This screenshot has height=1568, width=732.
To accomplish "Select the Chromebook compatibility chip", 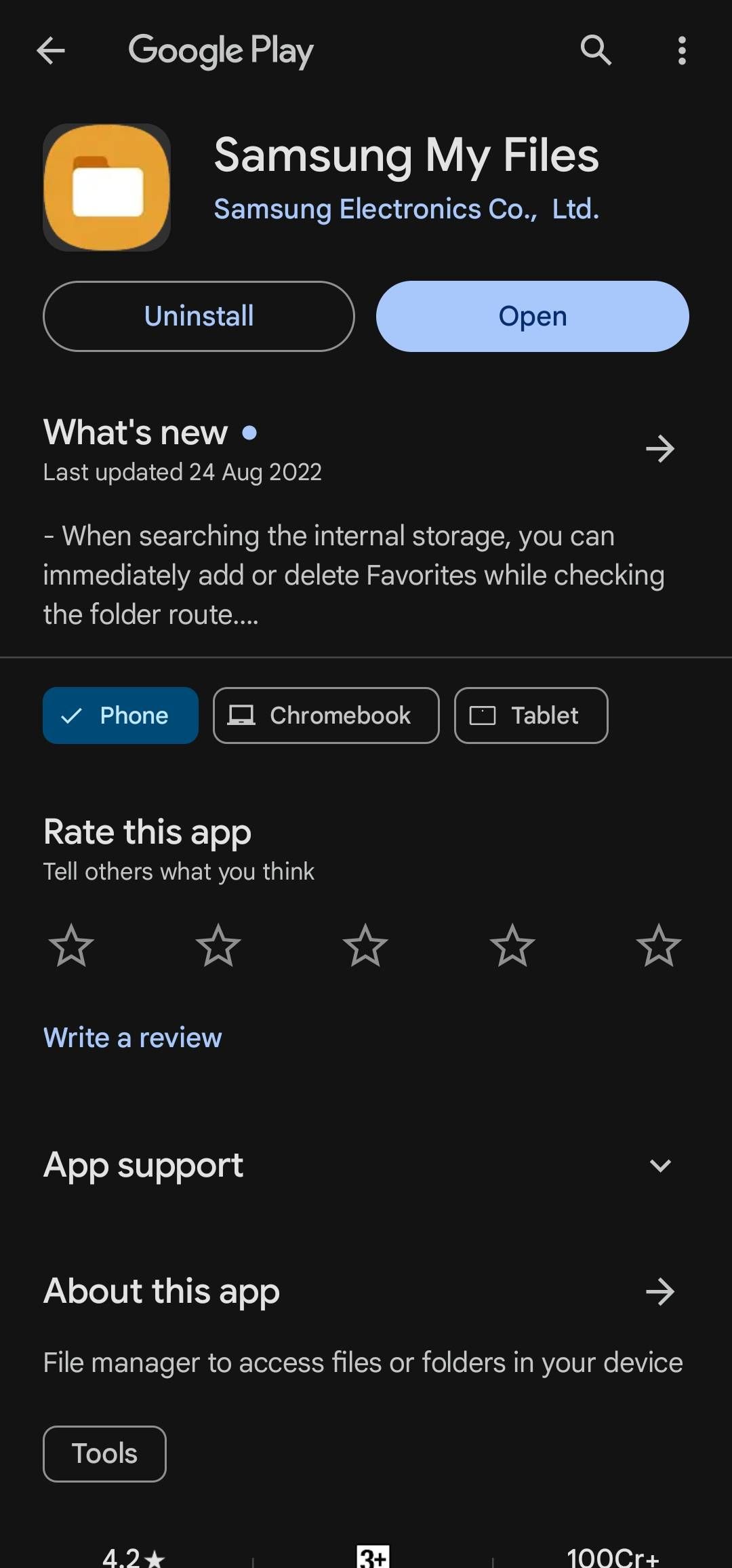I will (x=325, y=715).
